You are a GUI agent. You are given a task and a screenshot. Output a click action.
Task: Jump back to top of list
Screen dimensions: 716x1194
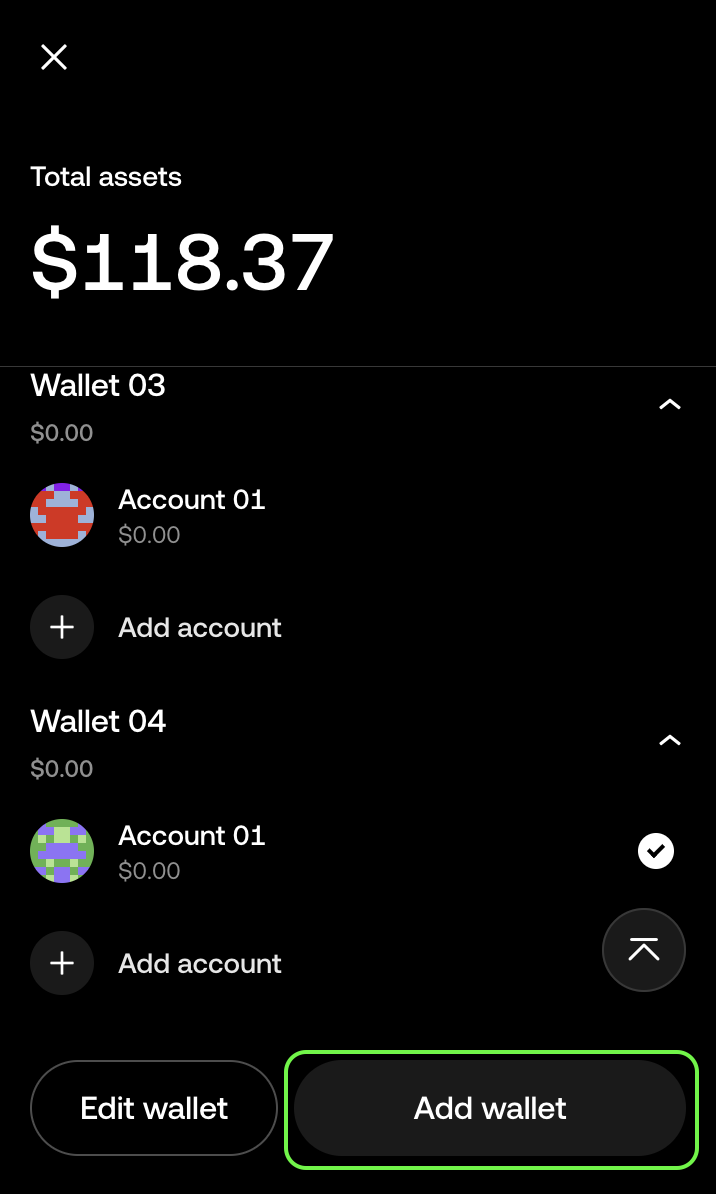643,950
